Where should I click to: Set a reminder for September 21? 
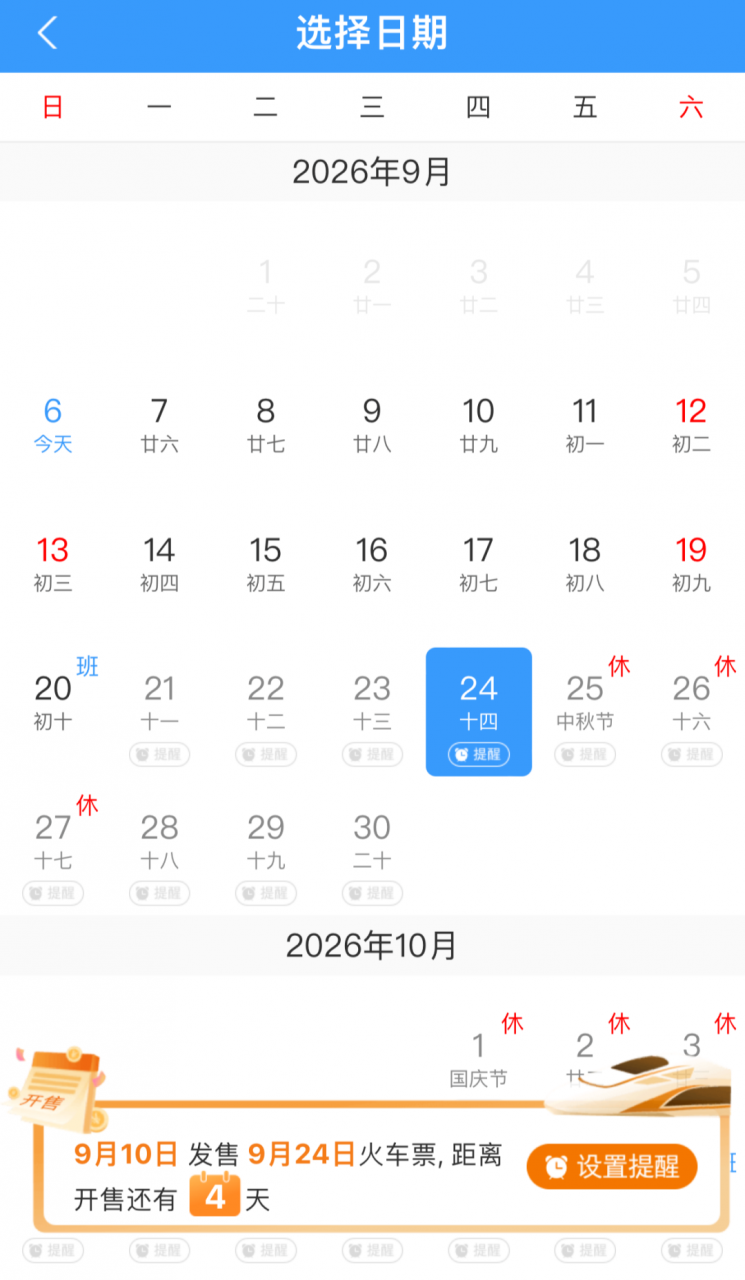pyautogui.click(x=159, y=754)
